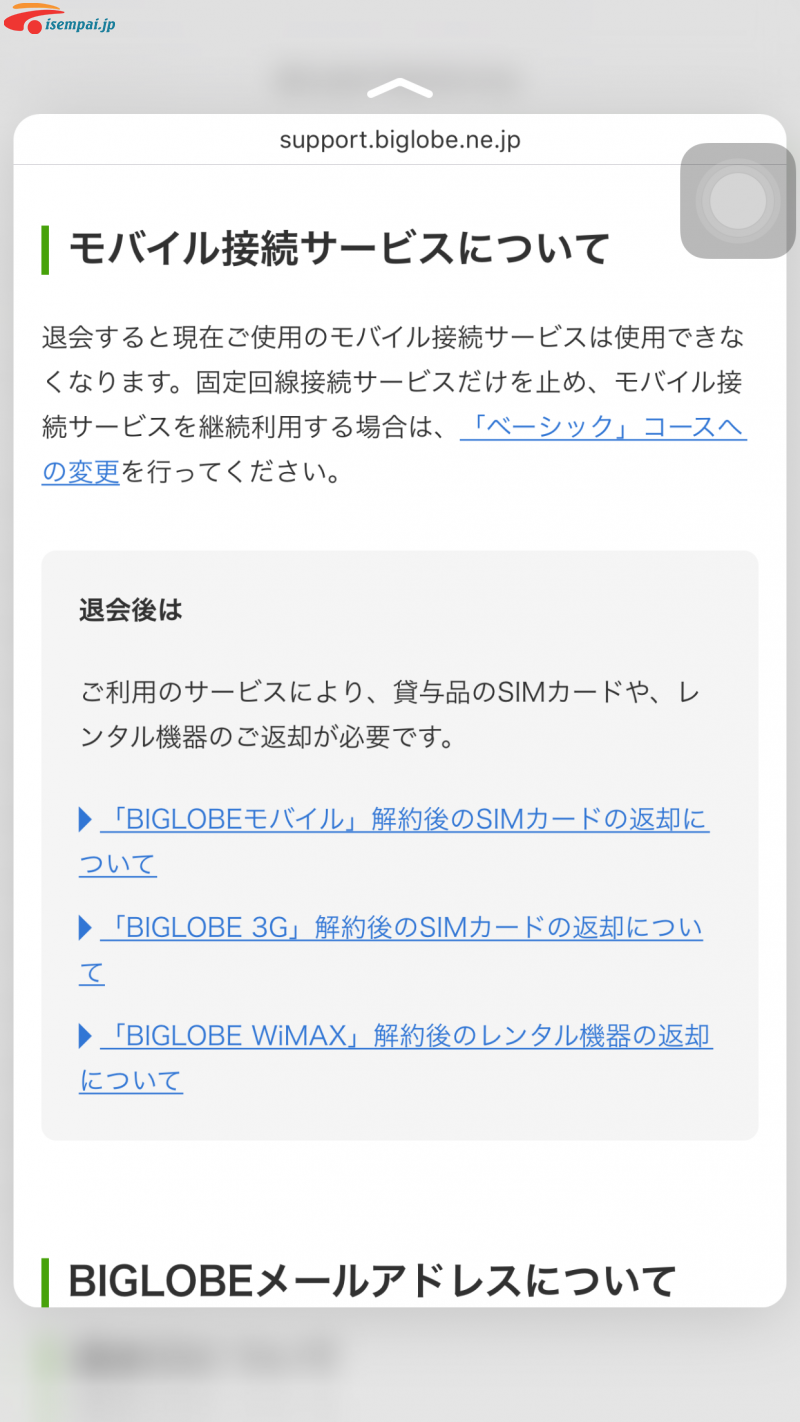The width and height of the screenshot is (800, 1422).
Task: Open「BIGLOBEモバイル」SIMカード返却 link
Action: click(x=404, y=820)
